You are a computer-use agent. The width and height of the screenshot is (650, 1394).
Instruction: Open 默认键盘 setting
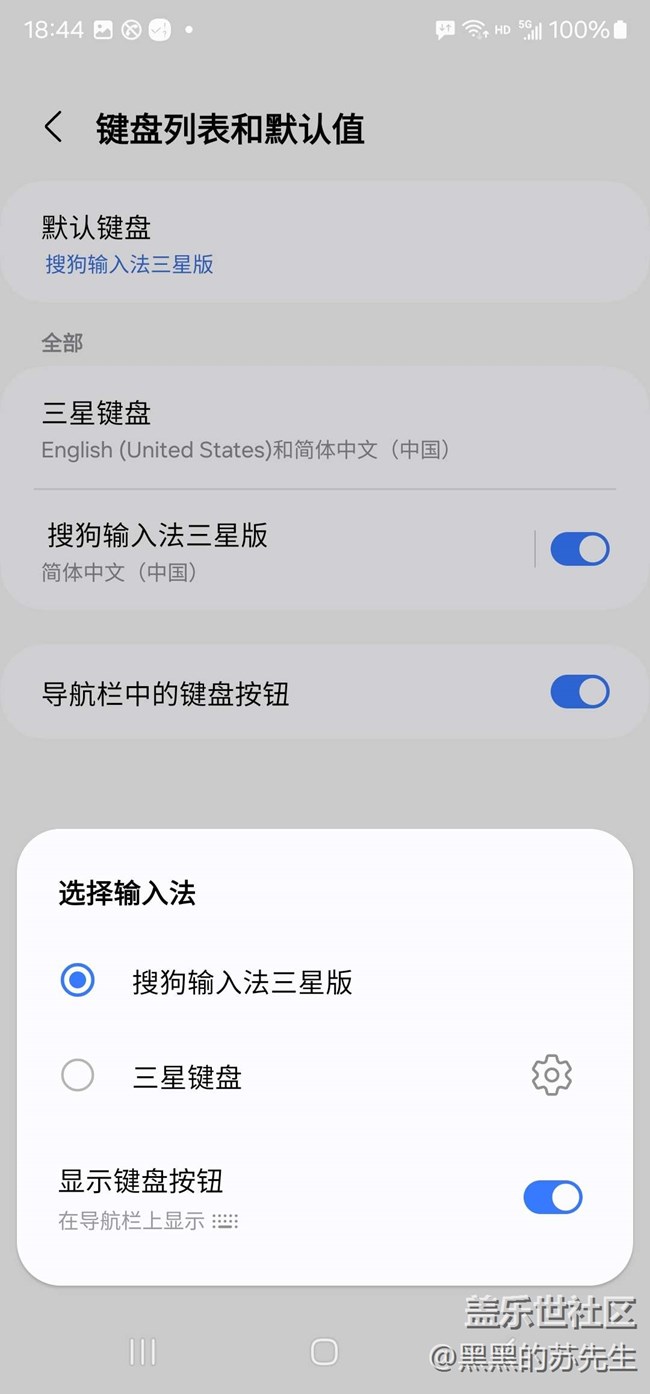325,243
